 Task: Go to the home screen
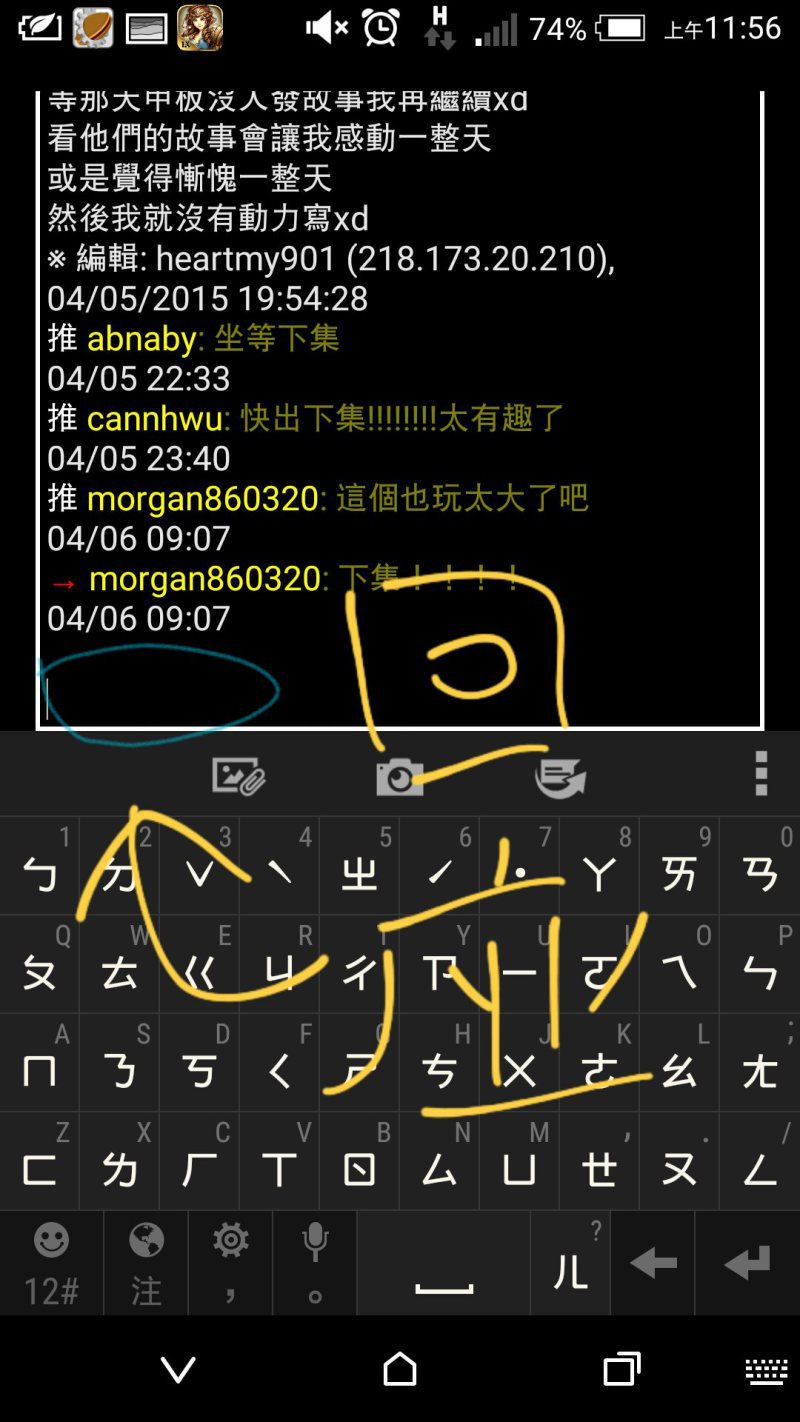(x=400, y=1369)
